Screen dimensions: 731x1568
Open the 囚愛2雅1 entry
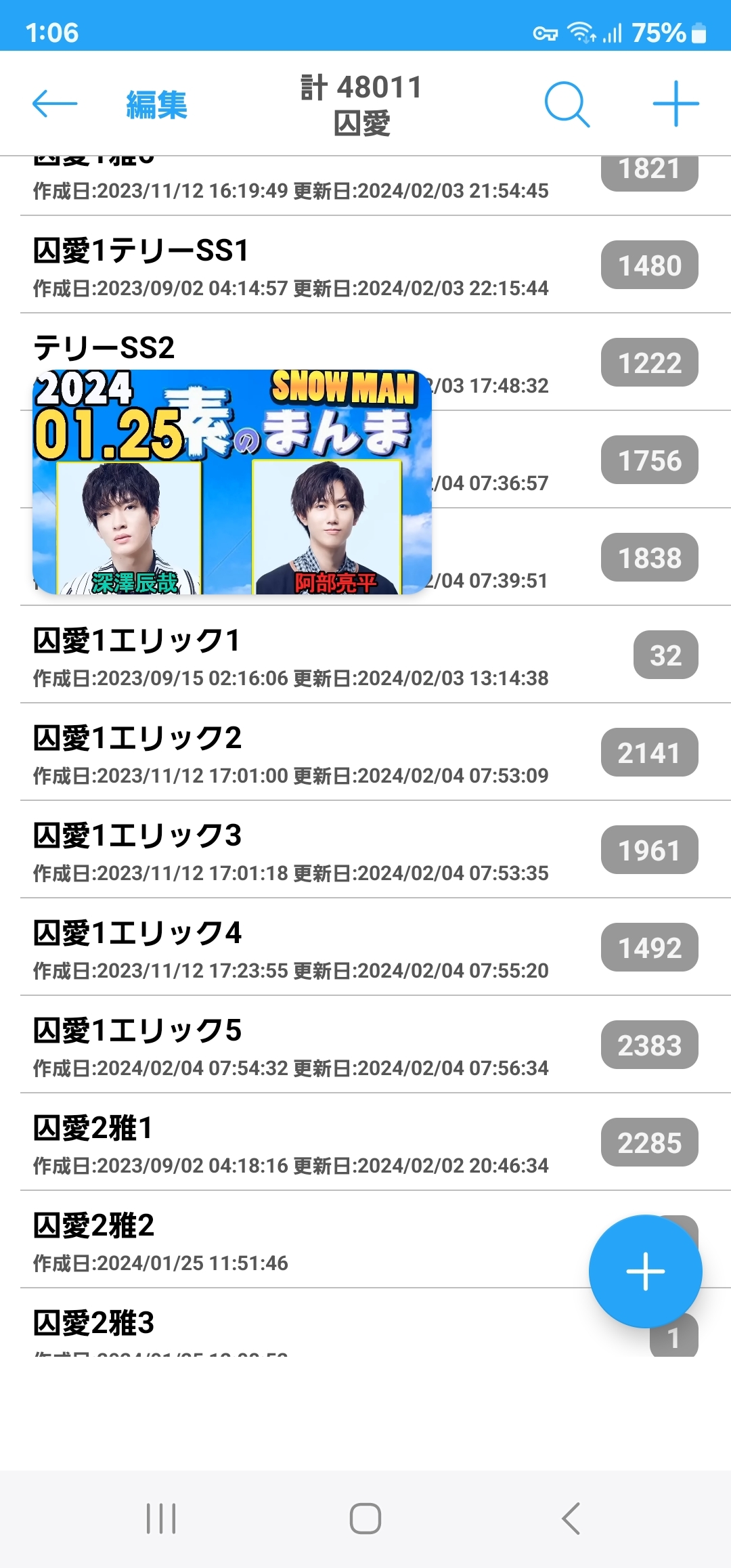click(x=291, y=1143)
